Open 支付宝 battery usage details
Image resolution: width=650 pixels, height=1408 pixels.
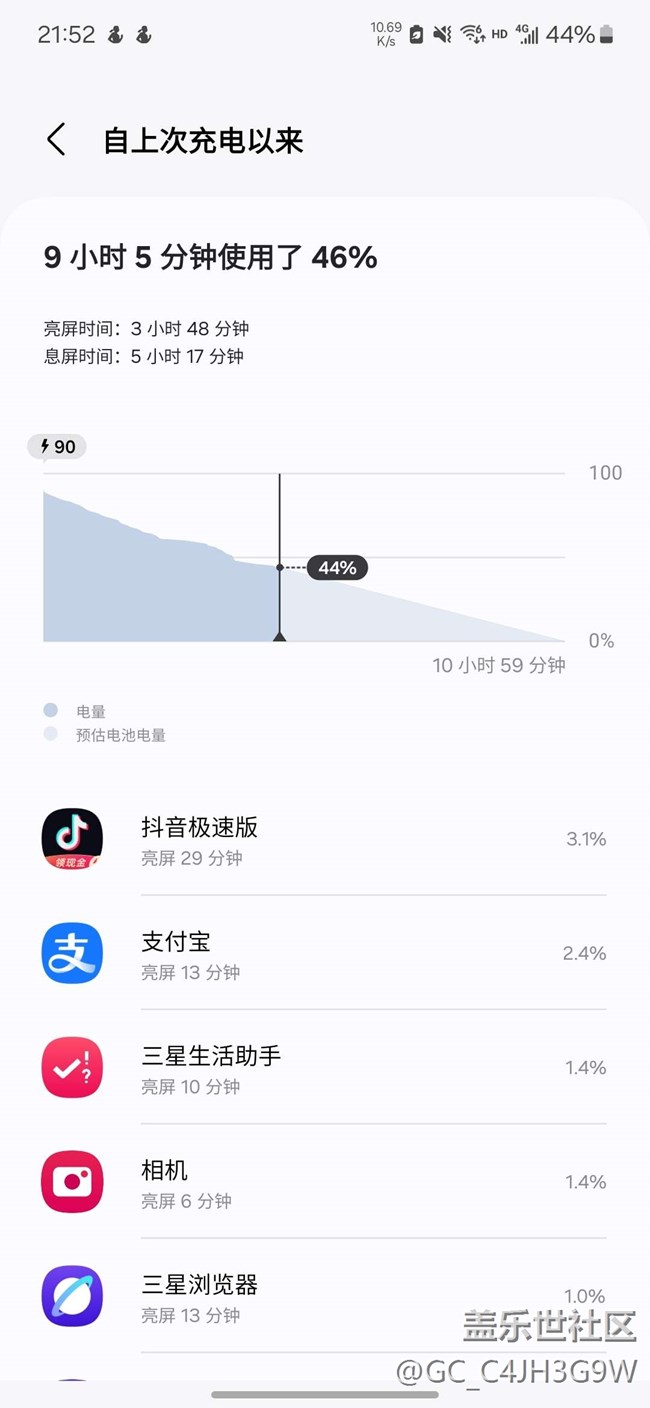tap(325, 953)
